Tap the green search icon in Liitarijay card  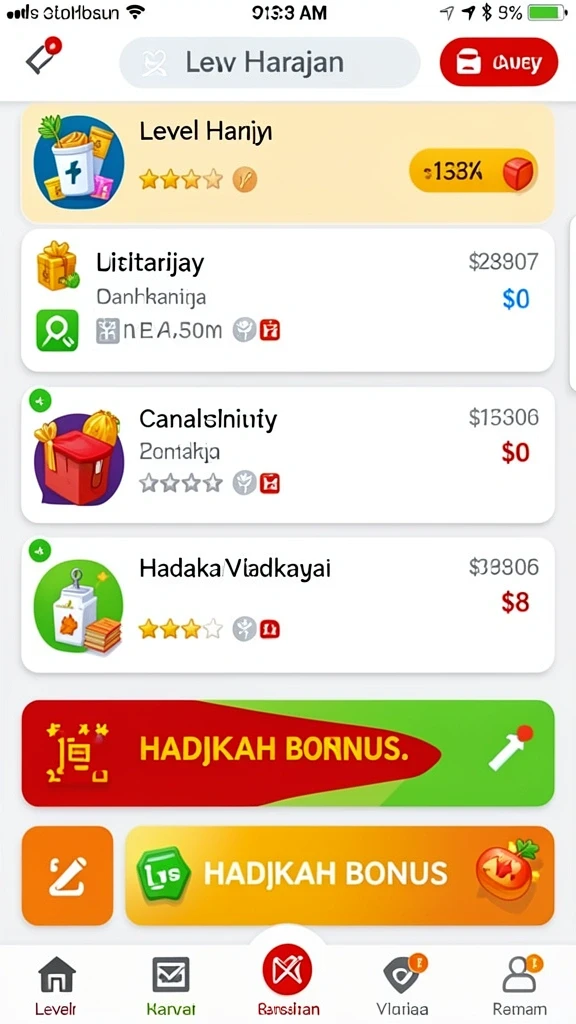click(57, 331)
